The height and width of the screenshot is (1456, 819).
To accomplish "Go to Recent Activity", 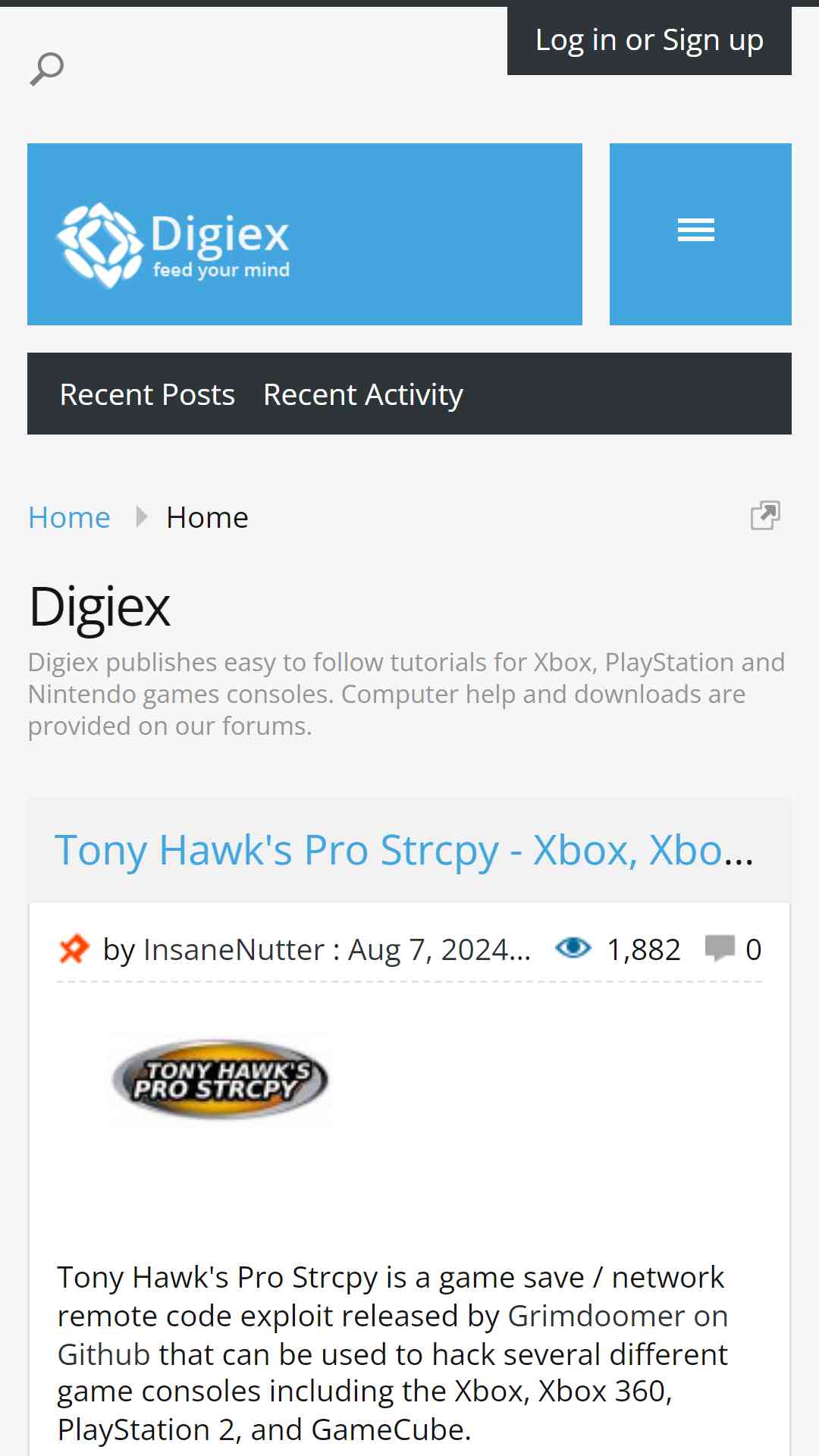I will 363,394.
